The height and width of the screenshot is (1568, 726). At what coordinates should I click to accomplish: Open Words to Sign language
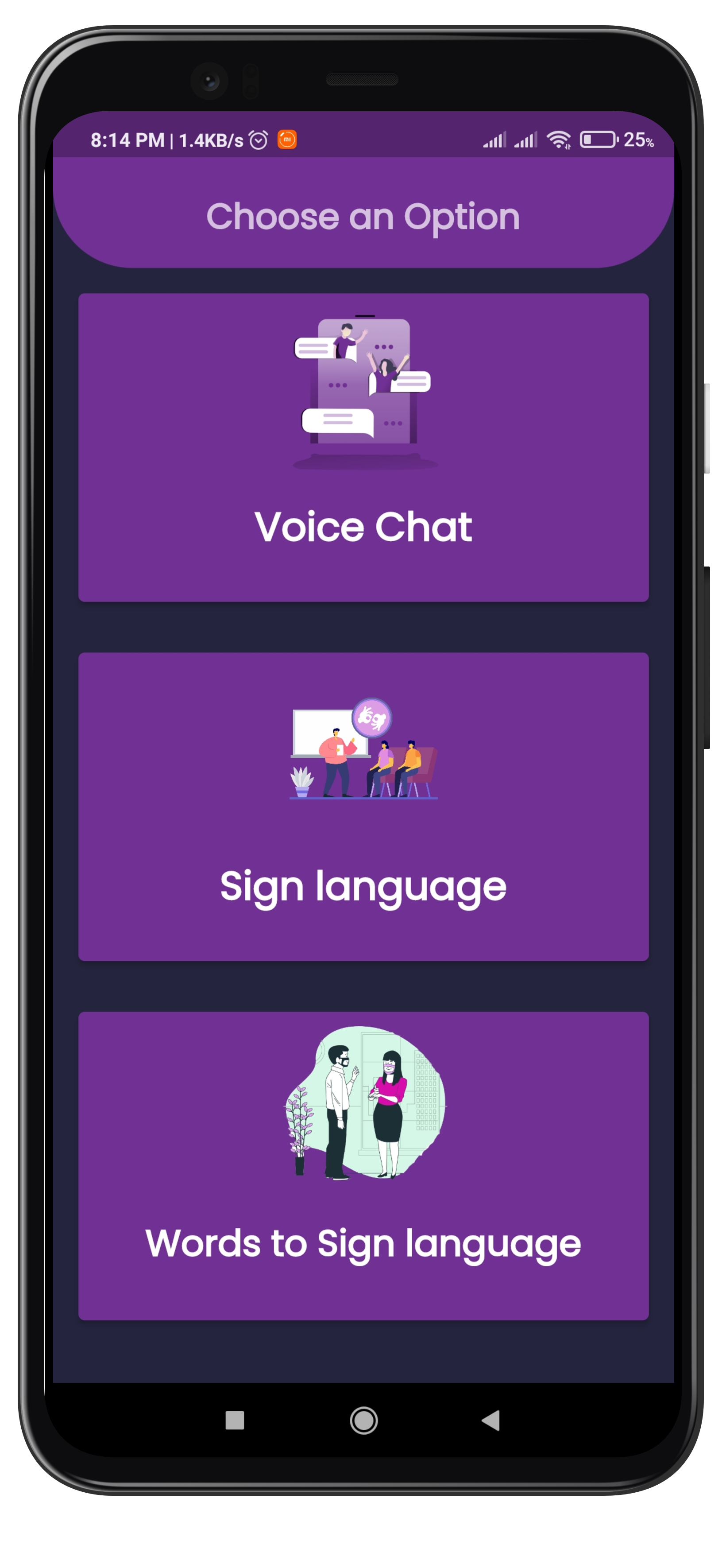coord(363,1166)
